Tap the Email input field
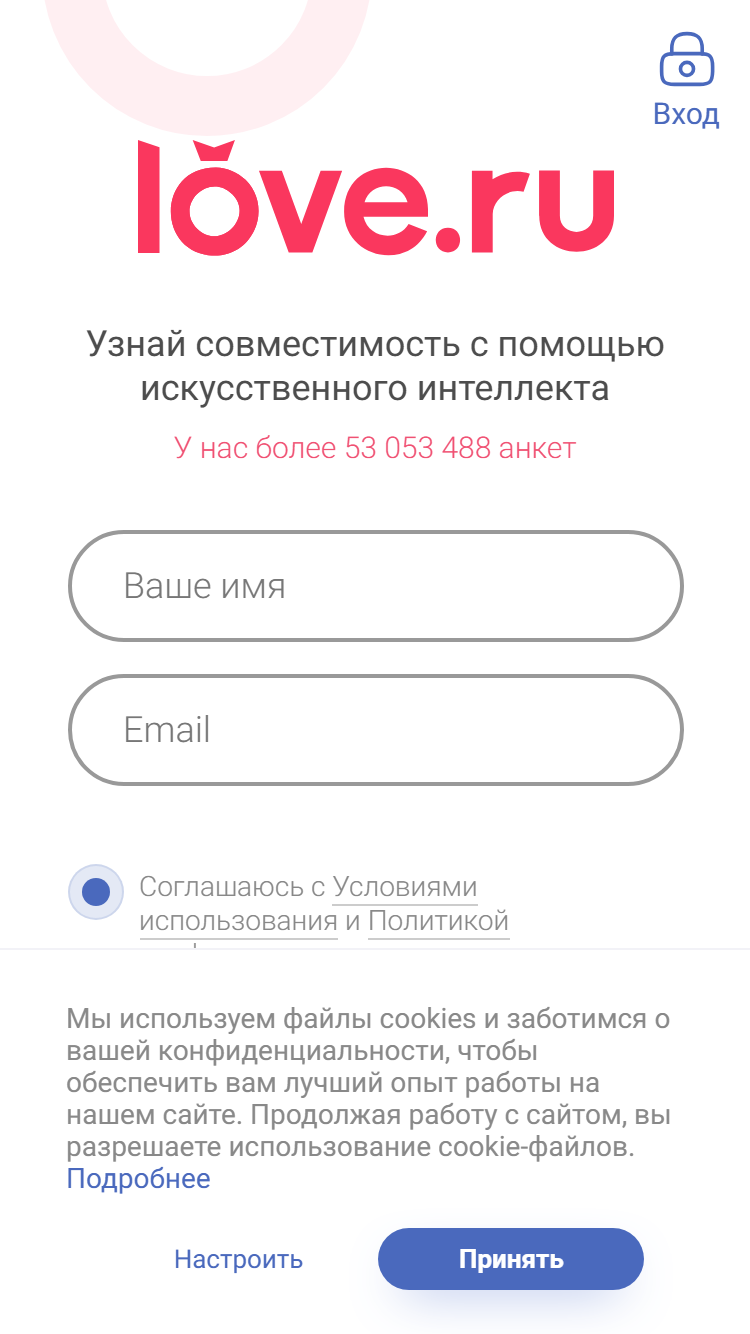The image size is (750, 1334). [375, 730]
